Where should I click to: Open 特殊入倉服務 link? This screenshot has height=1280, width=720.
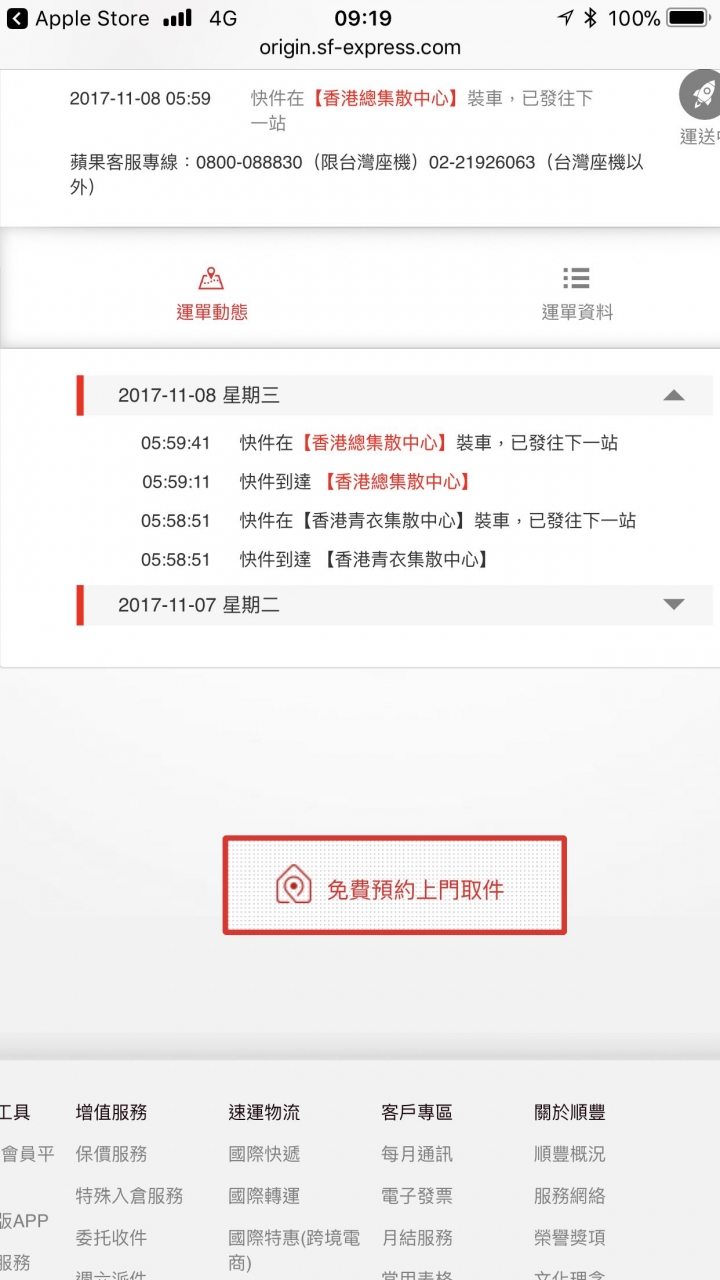(129, 1196)
